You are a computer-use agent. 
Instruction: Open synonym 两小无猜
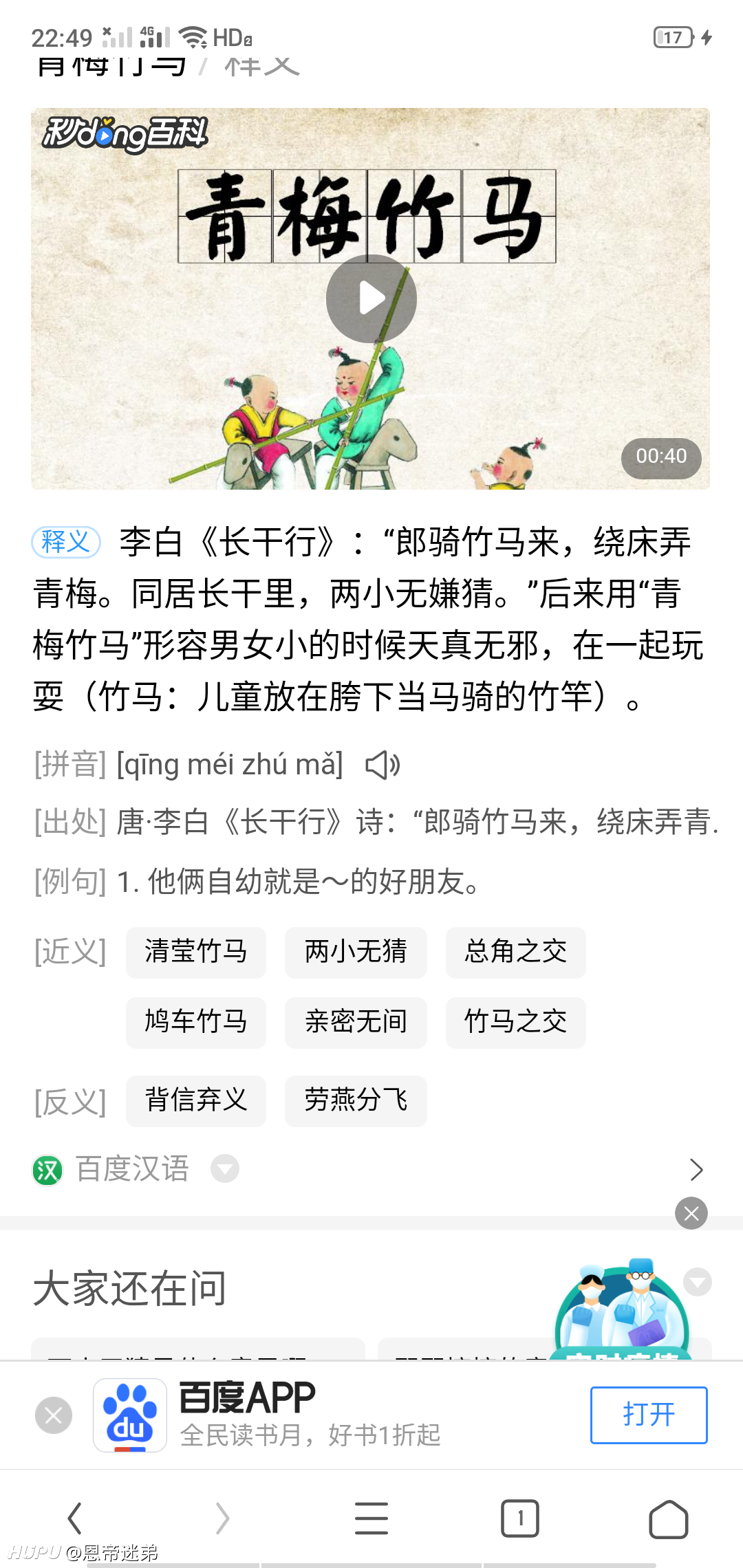(356, 952)
